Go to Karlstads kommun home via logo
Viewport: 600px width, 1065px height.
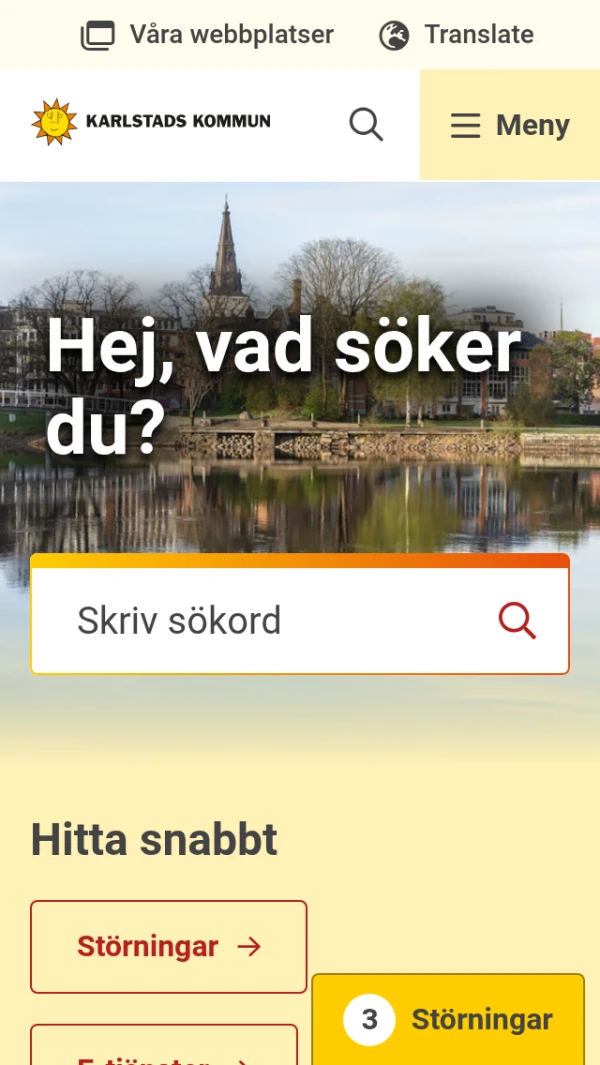click(151, 122)
